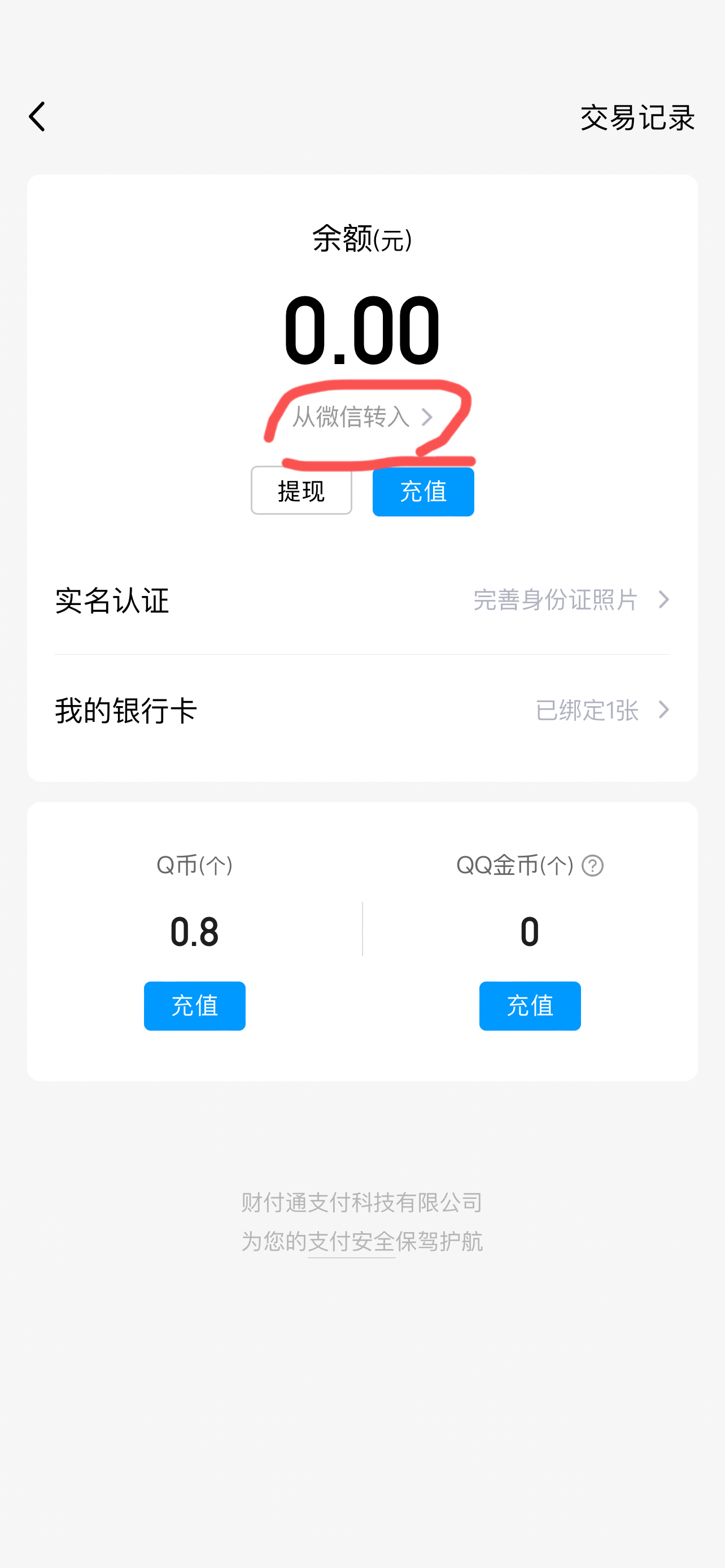Tap the 从微信转入 link
The image size is (725, 1568).
click(x=362, y=417)
